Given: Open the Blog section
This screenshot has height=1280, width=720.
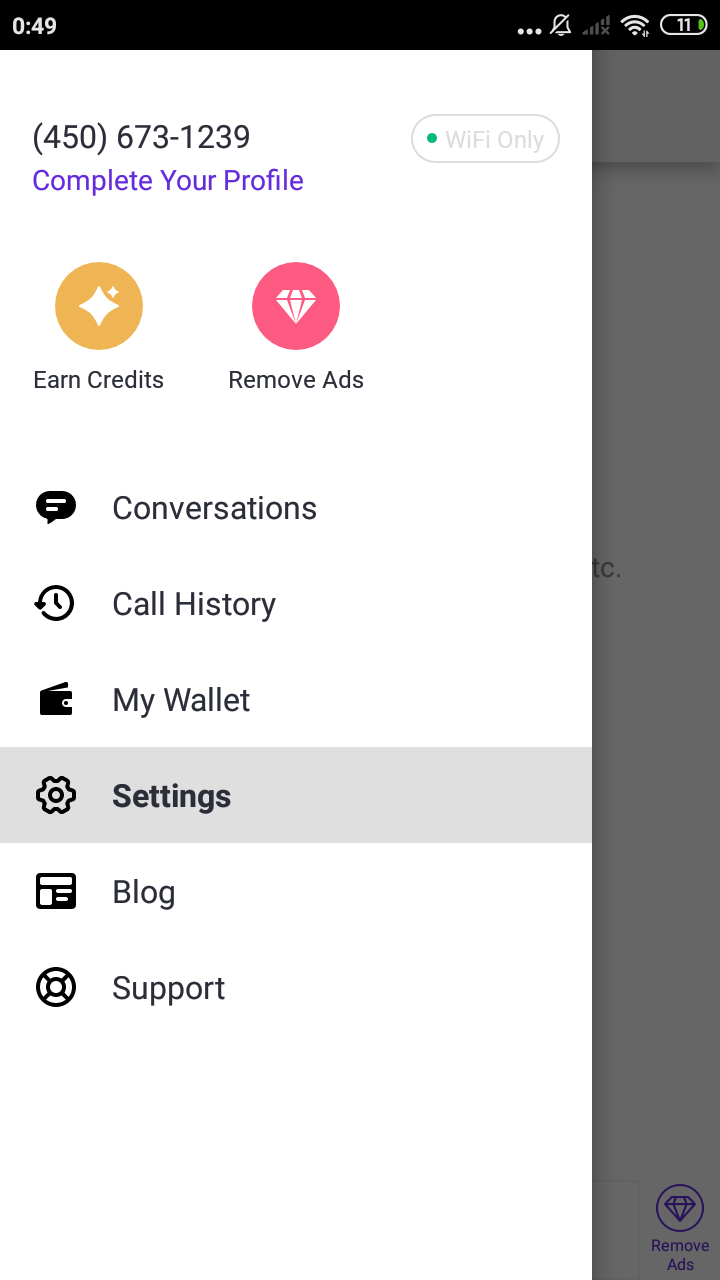Looking at the screenshot, I should [x=144, y=892].
